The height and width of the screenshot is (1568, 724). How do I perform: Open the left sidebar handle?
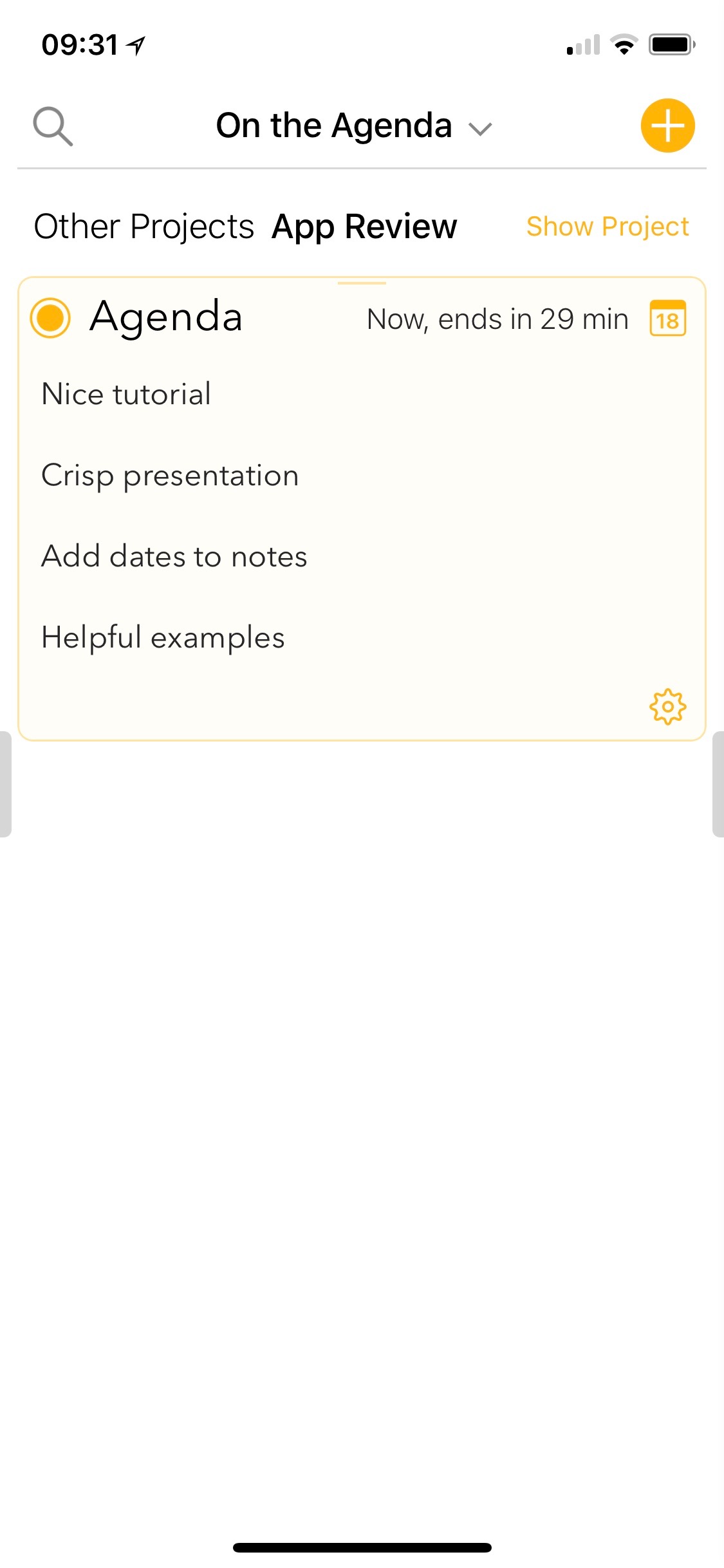pos(5,784)
